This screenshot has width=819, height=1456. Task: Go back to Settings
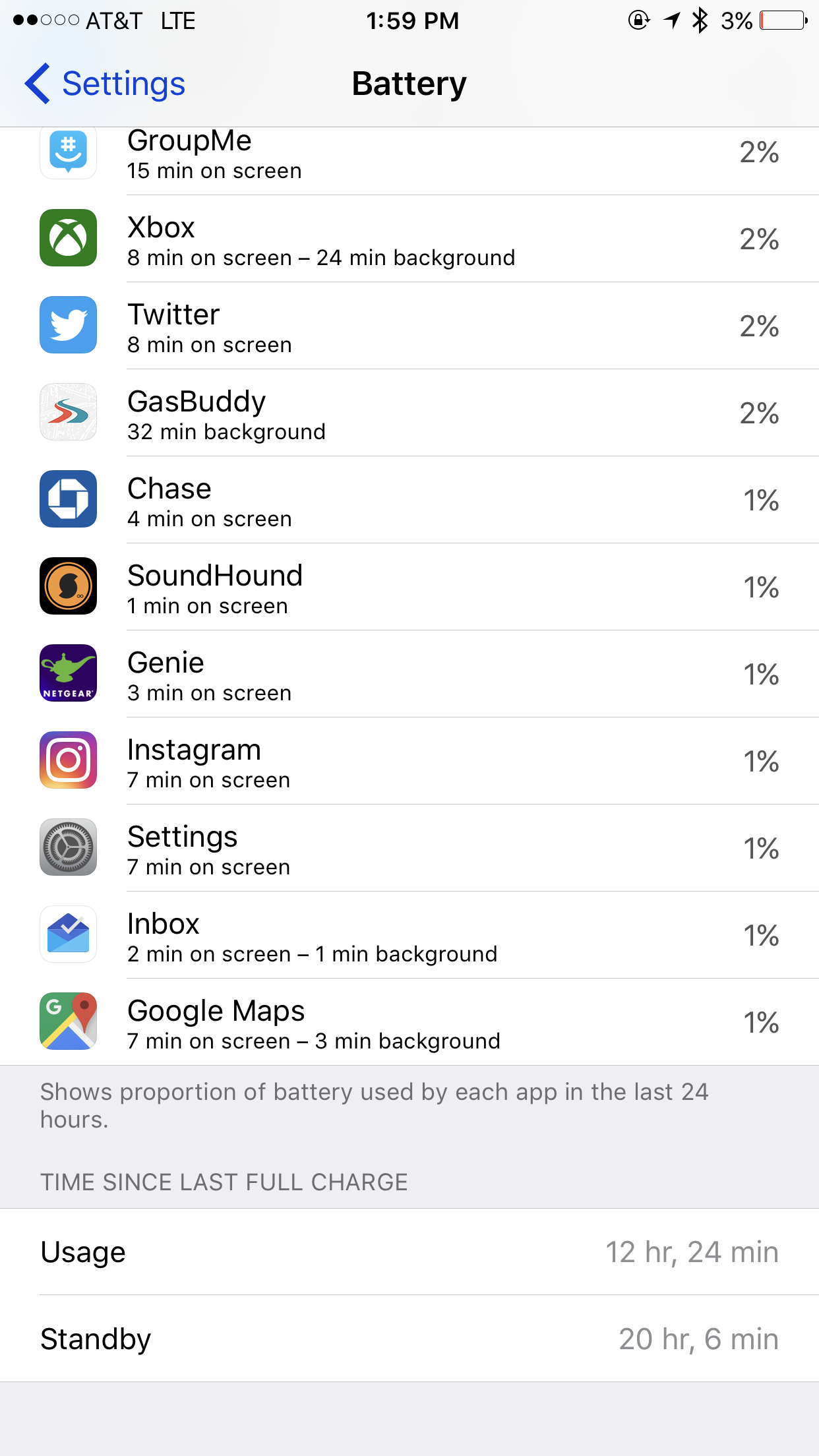tap(106, 84)
